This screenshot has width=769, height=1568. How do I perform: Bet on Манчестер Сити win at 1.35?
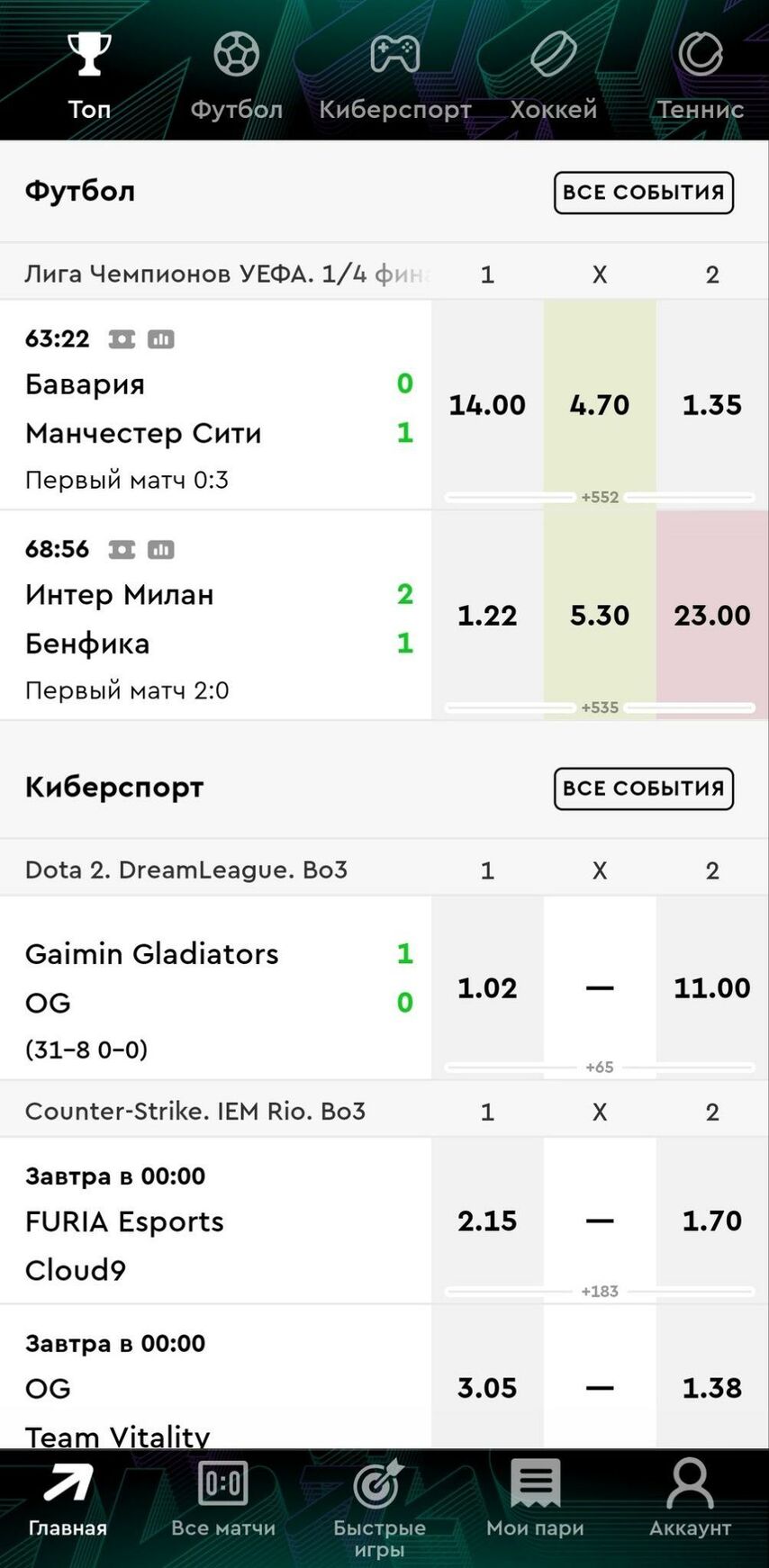coord(712,405)
